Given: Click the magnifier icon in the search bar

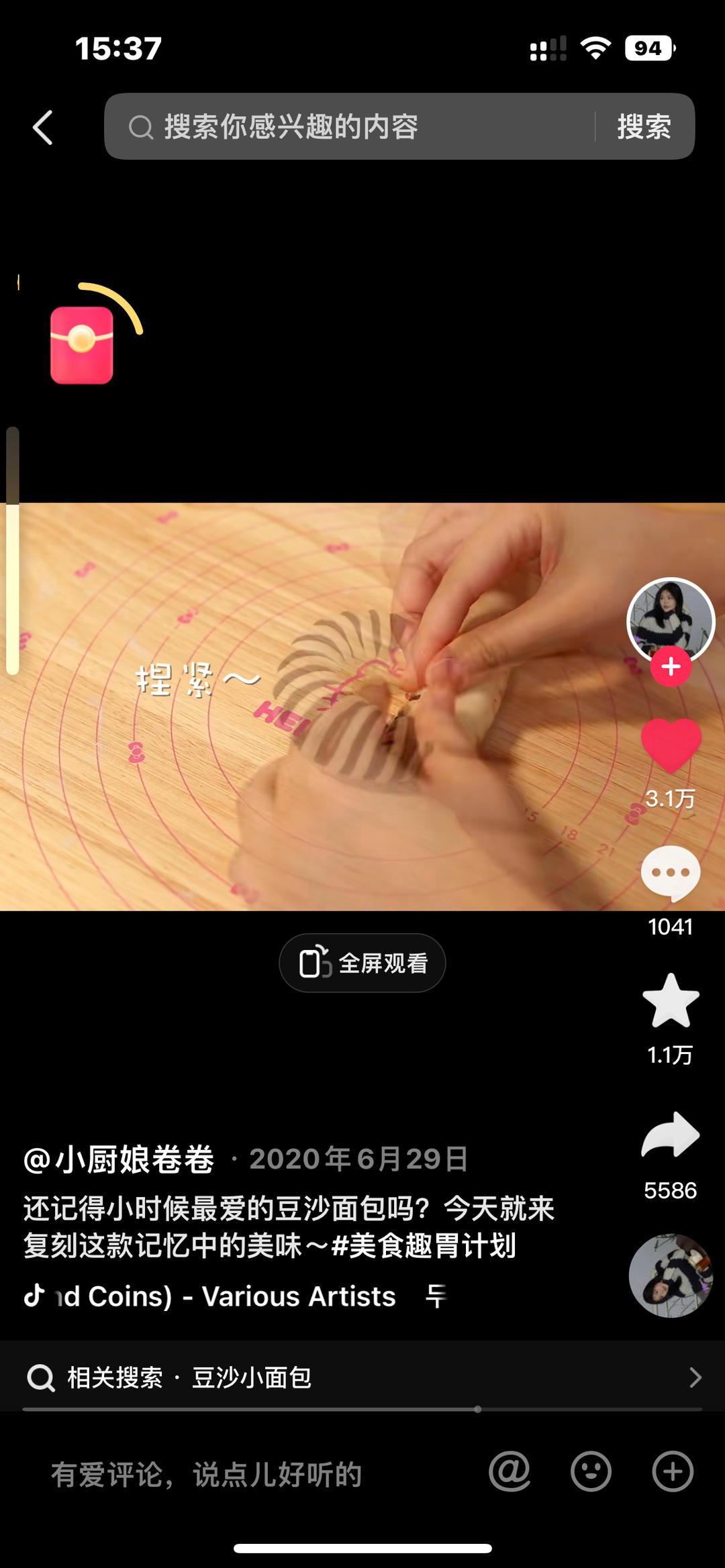Looking at the screenshot, I should pos(140,127).
